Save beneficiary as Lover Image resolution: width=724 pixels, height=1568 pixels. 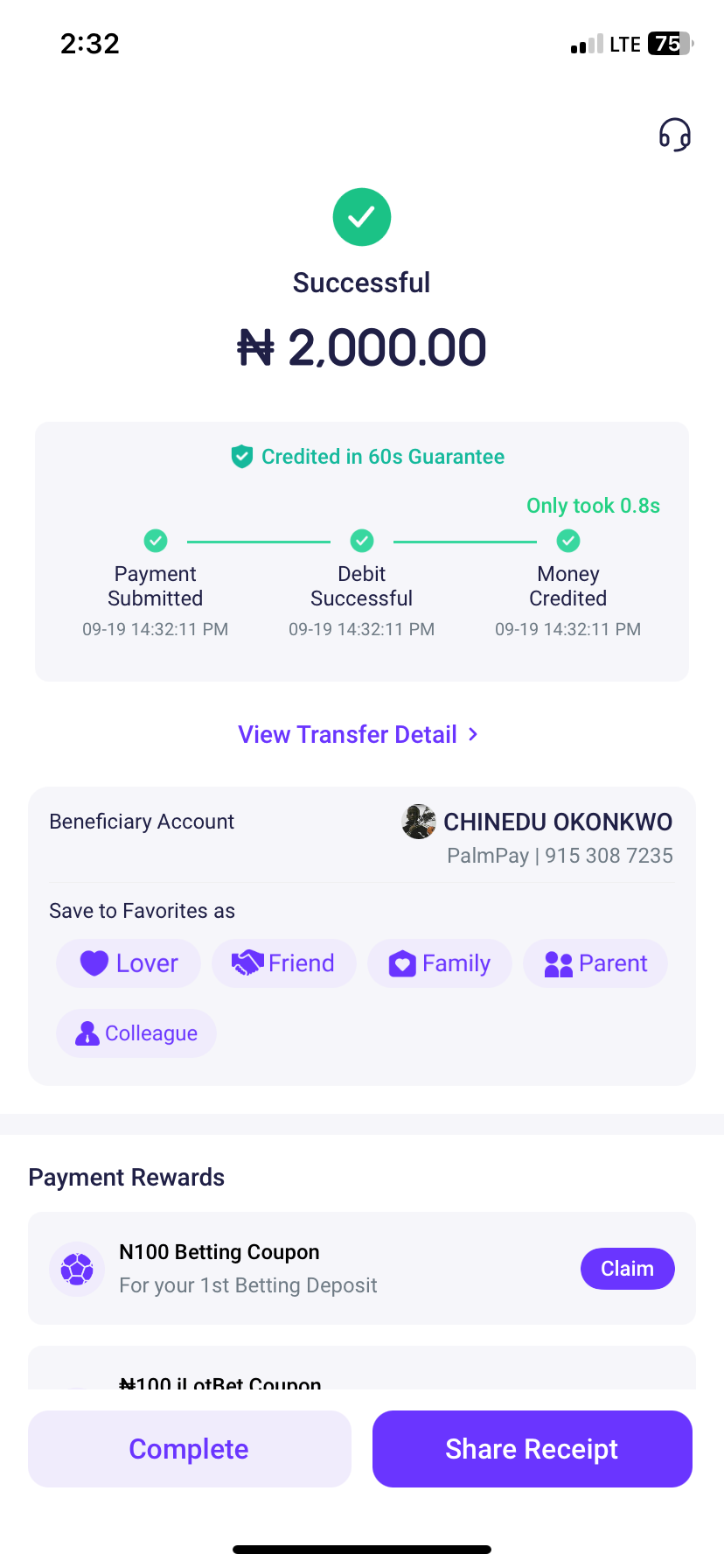point(129,963)
